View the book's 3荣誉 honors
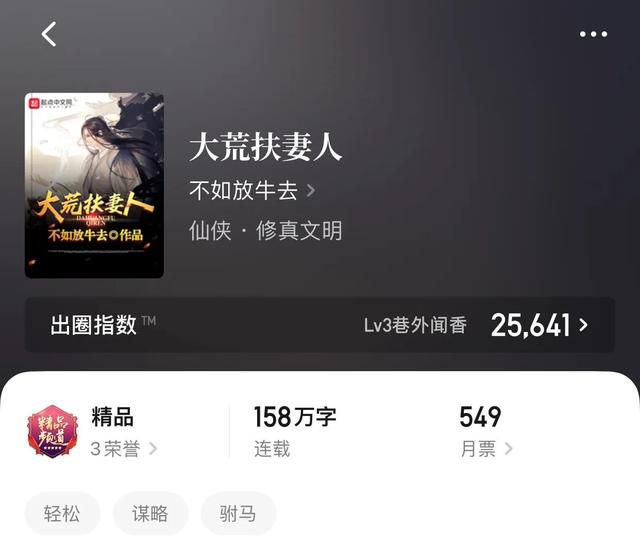Viewport: 640px width, 548px height. click(123, 449)
